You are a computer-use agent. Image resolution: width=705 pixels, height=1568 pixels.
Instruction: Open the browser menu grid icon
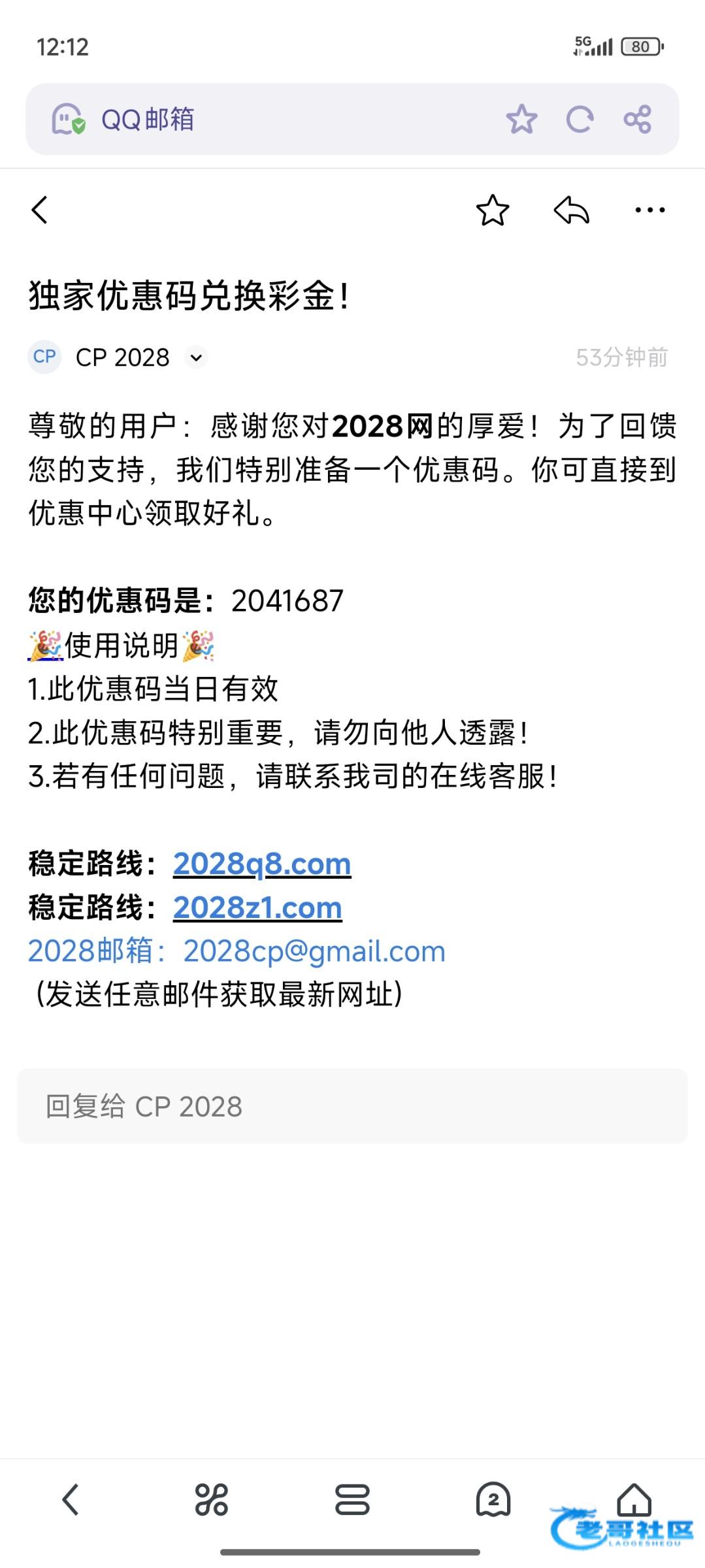click(211, 1499)
